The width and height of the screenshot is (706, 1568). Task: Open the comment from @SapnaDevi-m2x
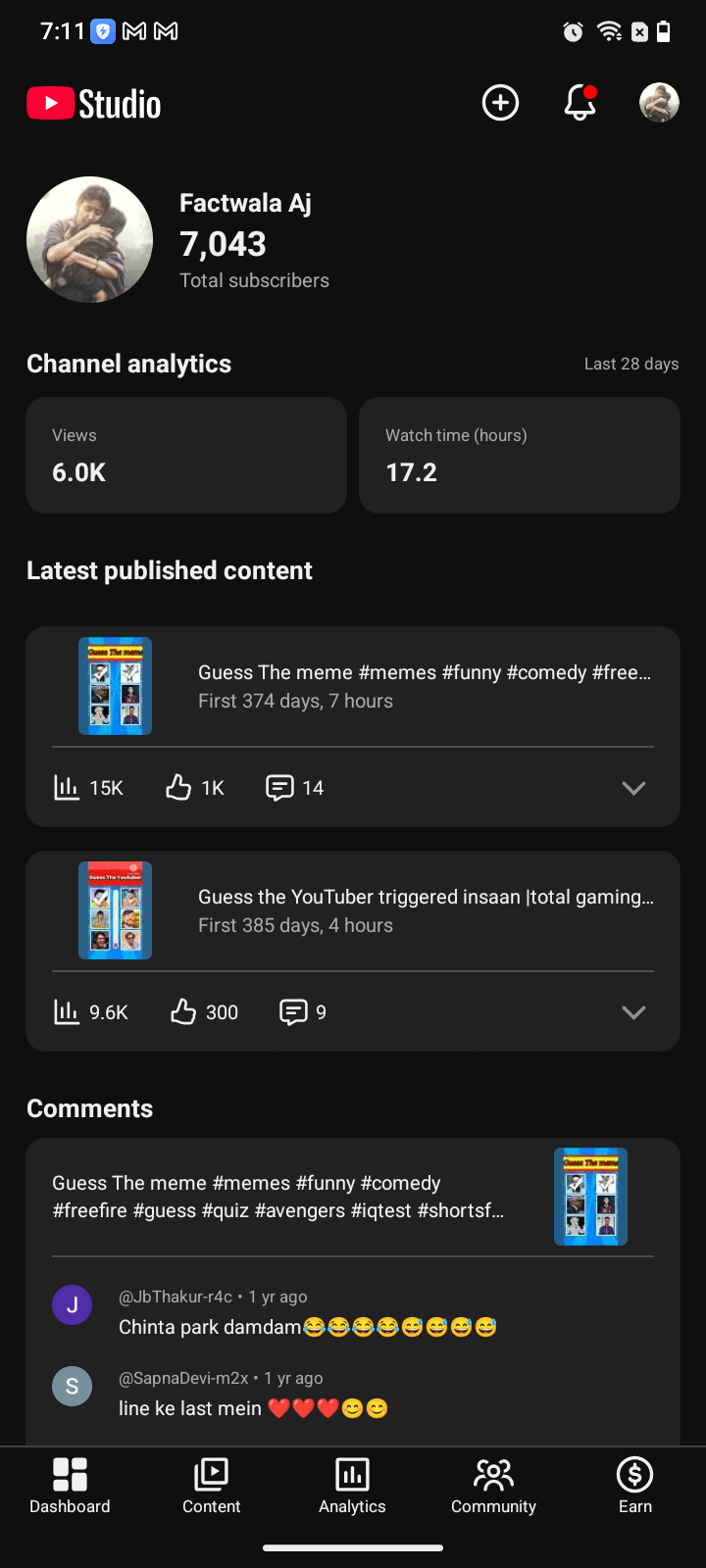[x=253, y=1395]
